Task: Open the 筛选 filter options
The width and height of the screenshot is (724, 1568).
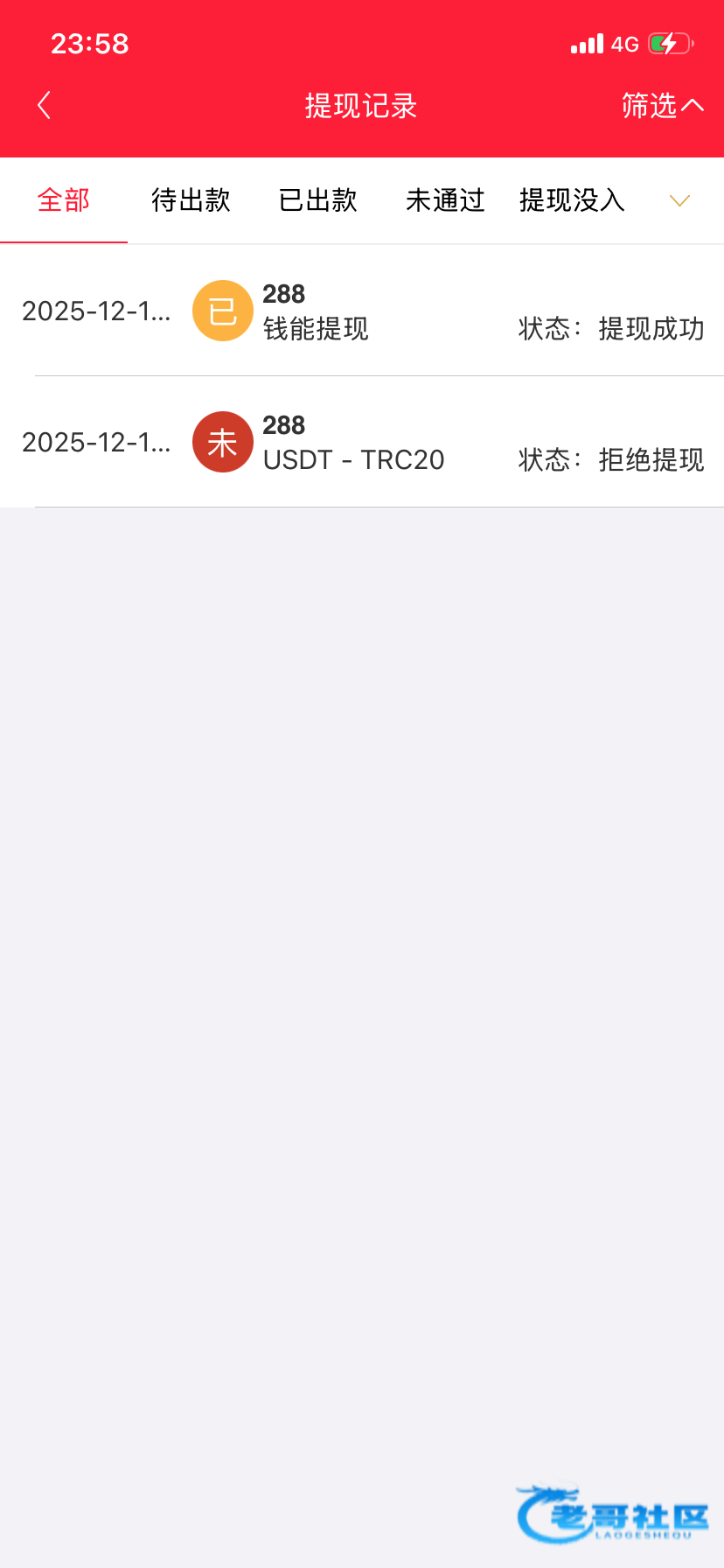Action: [x=662, y=106]
